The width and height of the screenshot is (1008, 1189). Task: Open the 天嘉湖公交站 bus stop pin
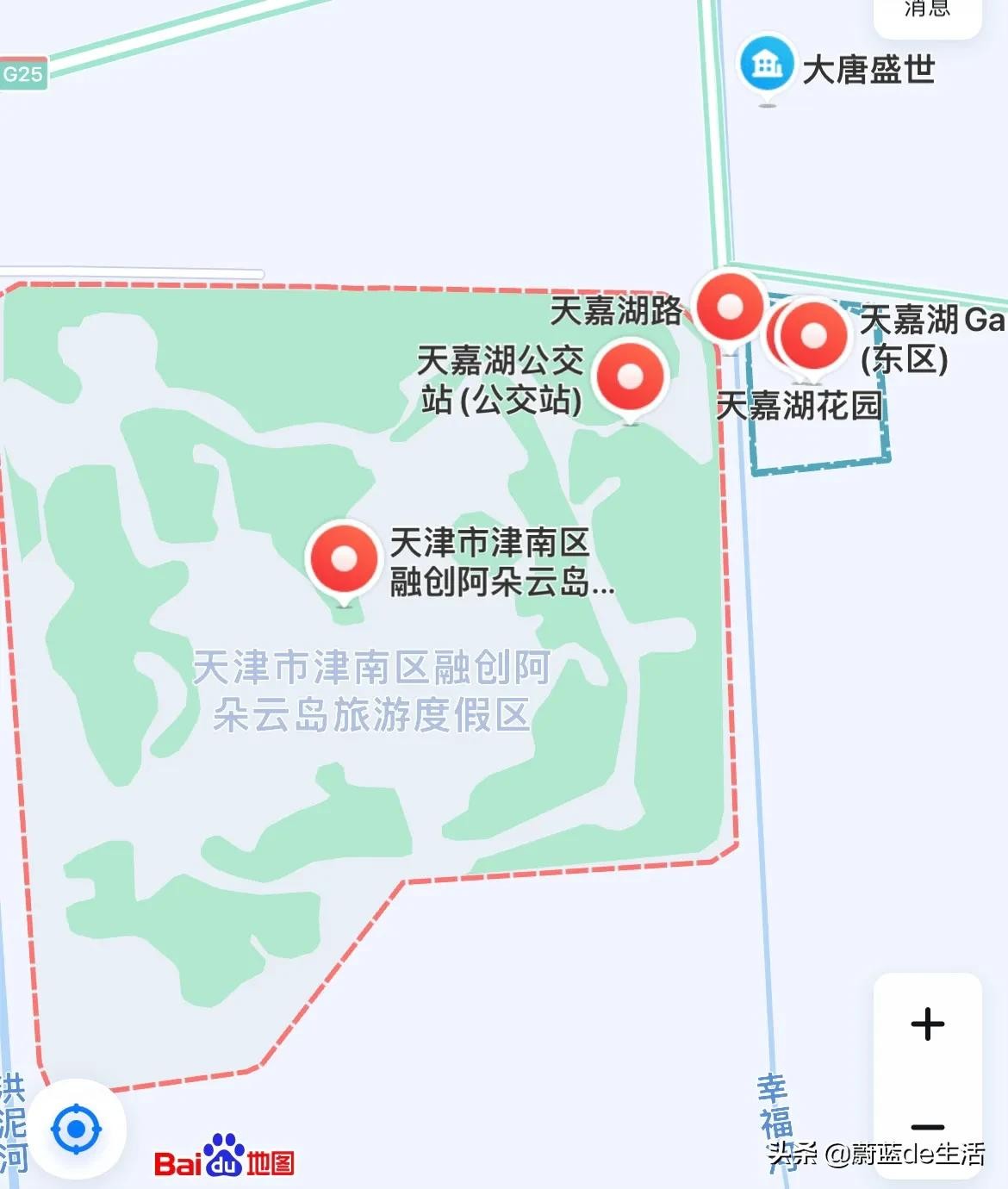click(631, 377)
